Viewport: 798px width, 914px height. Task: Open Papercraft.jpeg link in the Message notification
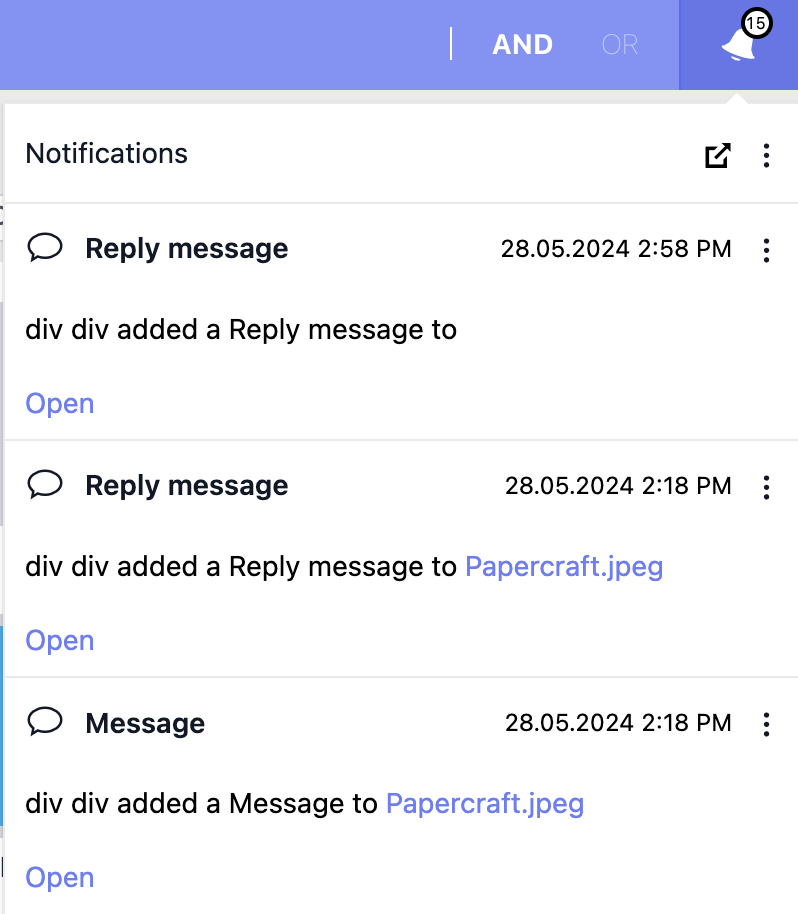coord(485,804)
